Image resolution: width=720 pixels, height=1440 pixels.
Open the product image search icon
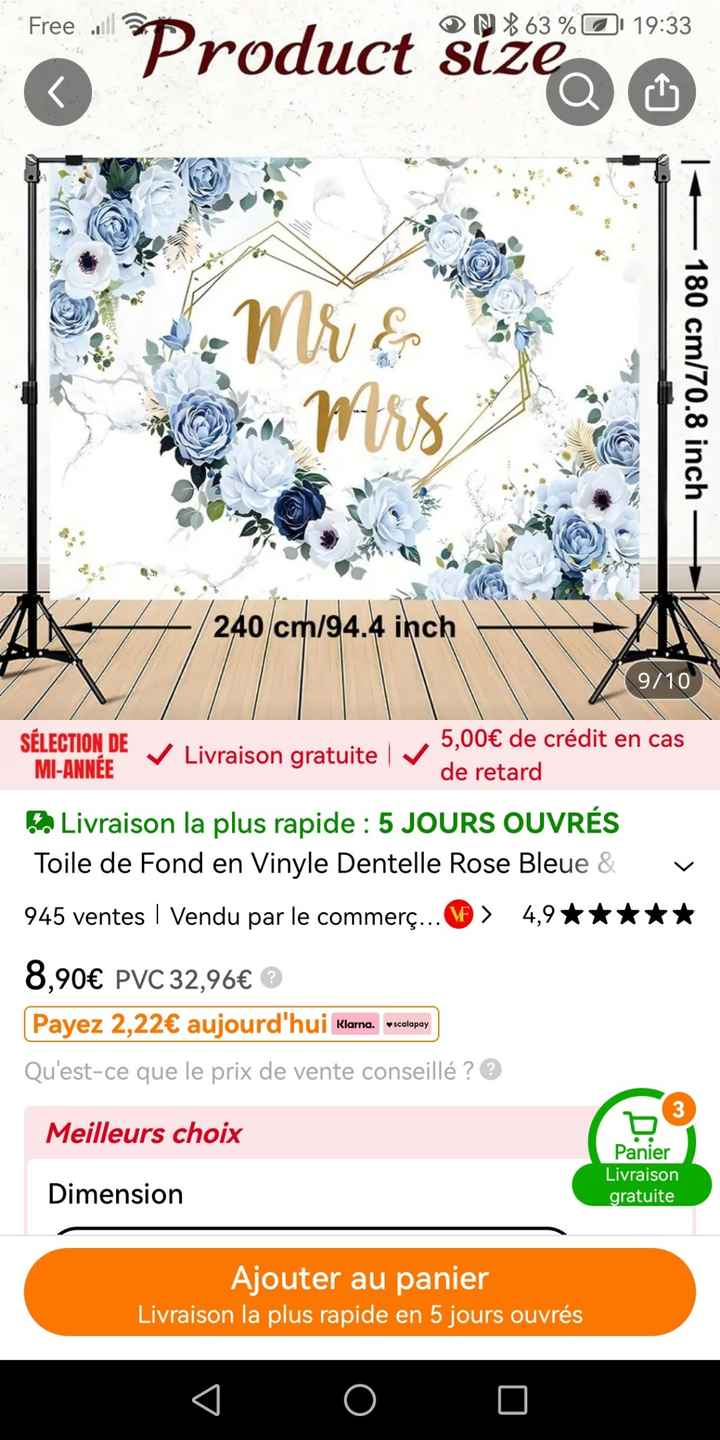pos(580,91)
